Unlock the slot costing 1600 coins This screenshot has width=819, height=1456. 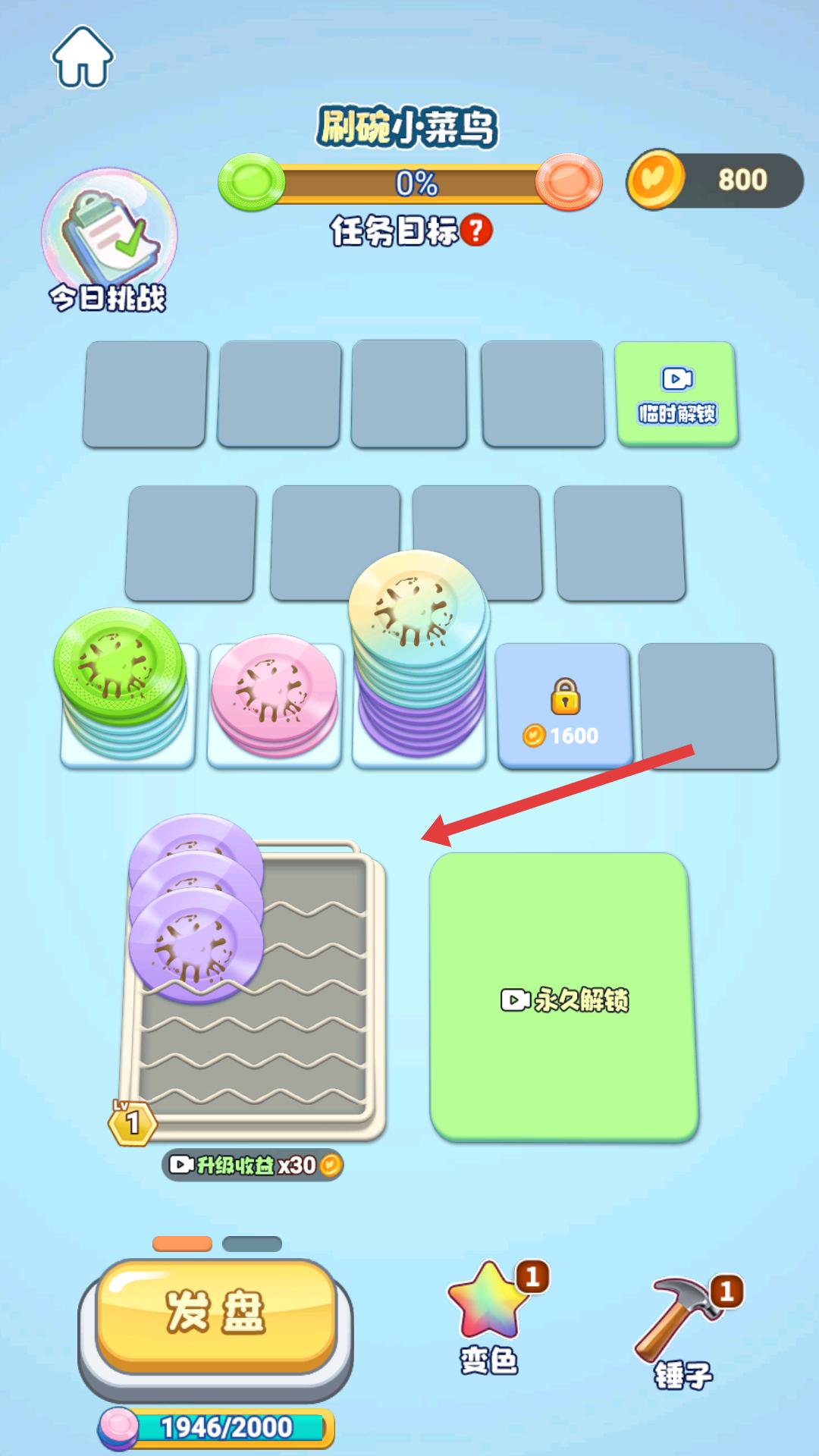pos(564,707)
